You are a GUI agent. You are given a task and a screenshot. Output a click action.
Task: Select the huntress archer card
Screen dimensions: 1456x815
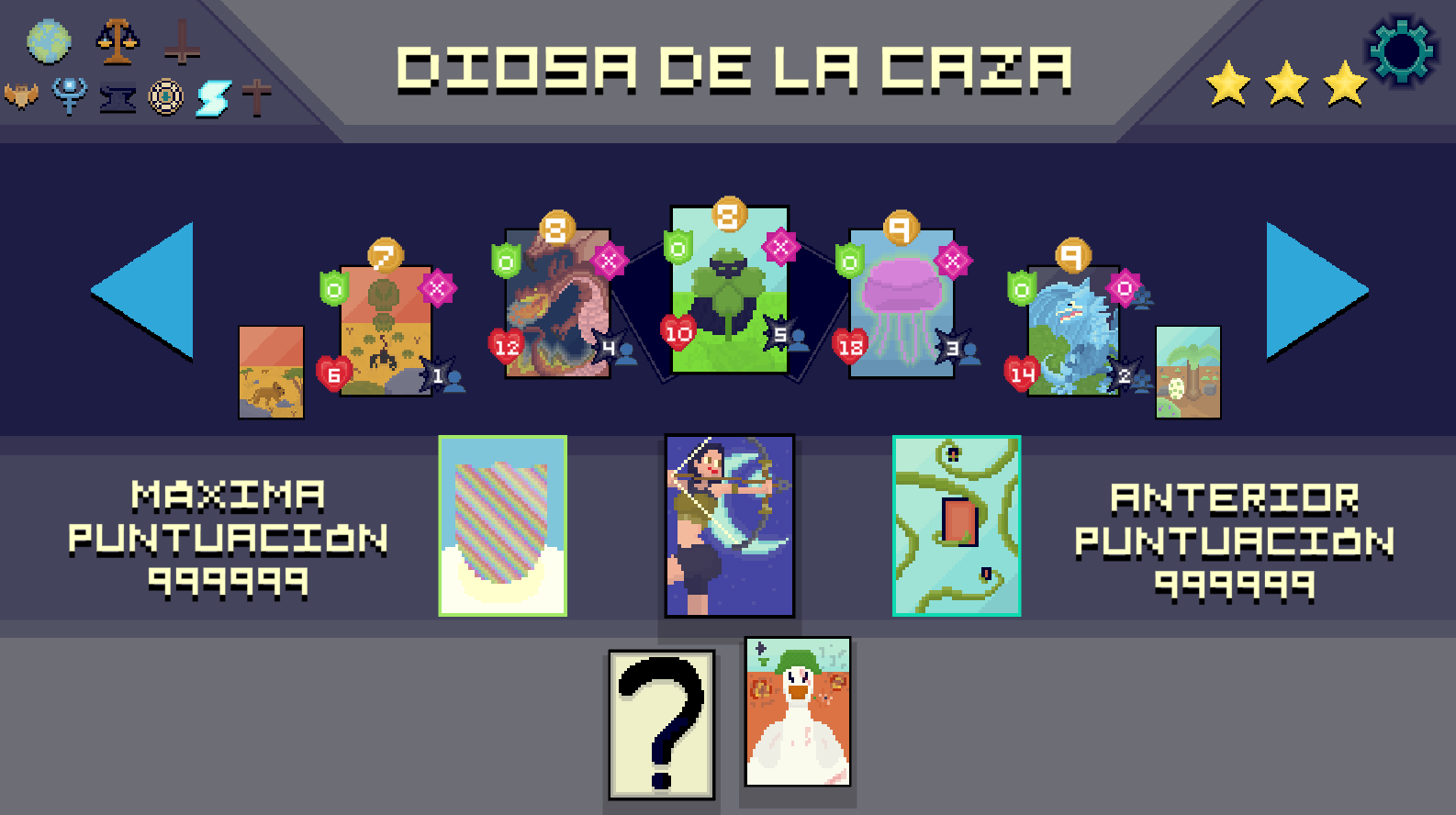[x=729, y=525]
